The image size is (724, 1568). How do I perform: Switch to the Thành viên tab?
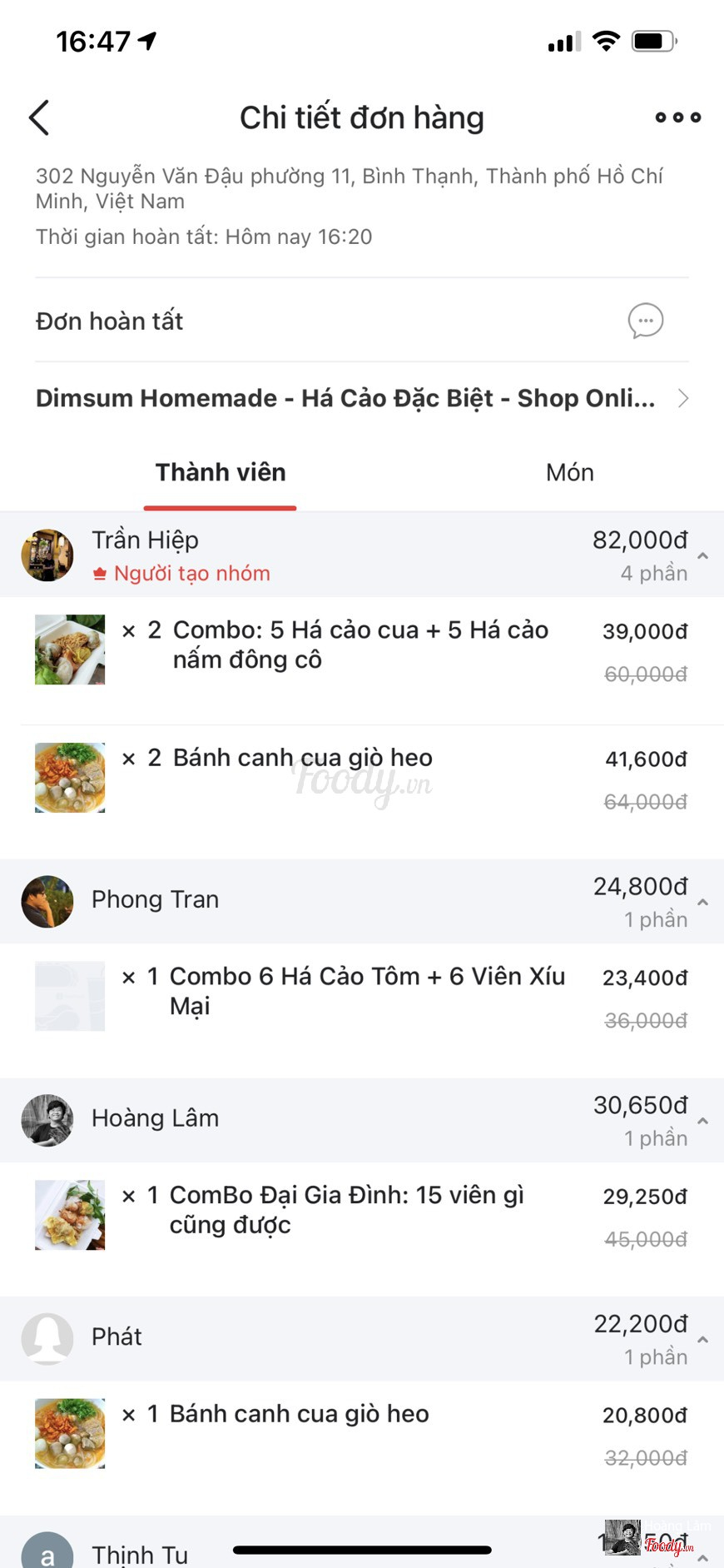[x=221, y=472]
